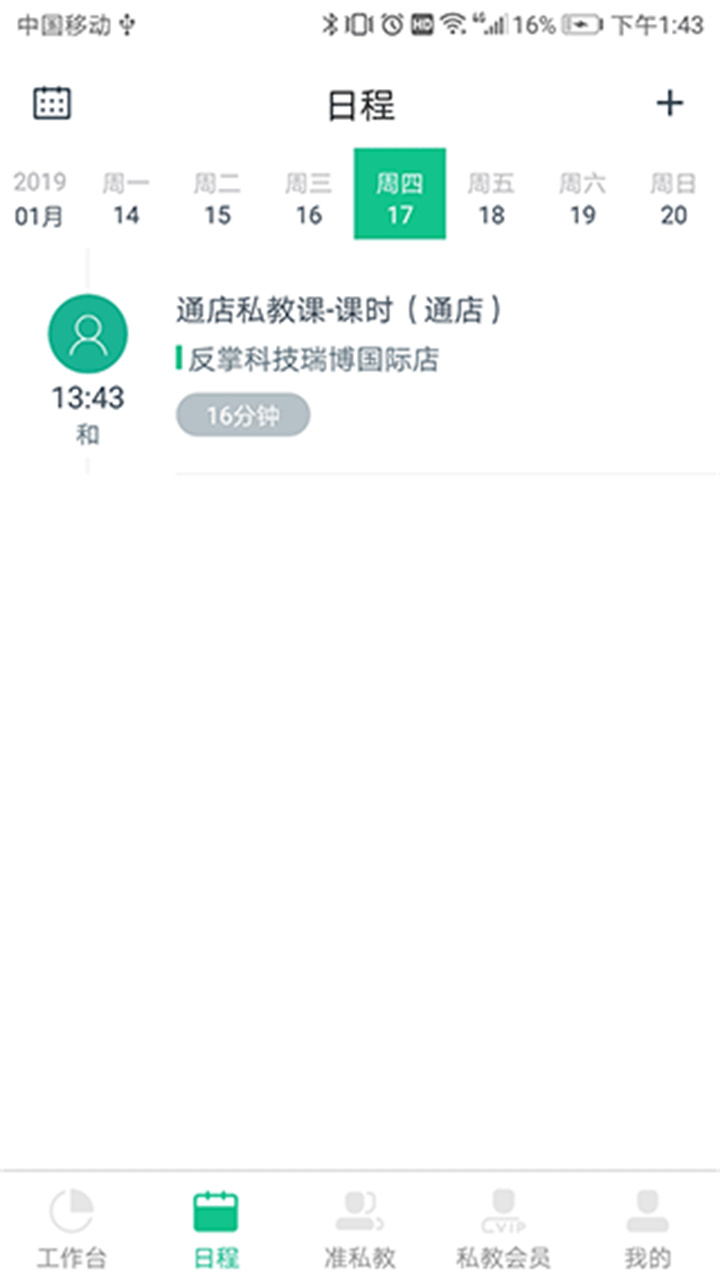
Task: Select Monday 周一 14
Action: pyautogui.click(x=127, y=195)
